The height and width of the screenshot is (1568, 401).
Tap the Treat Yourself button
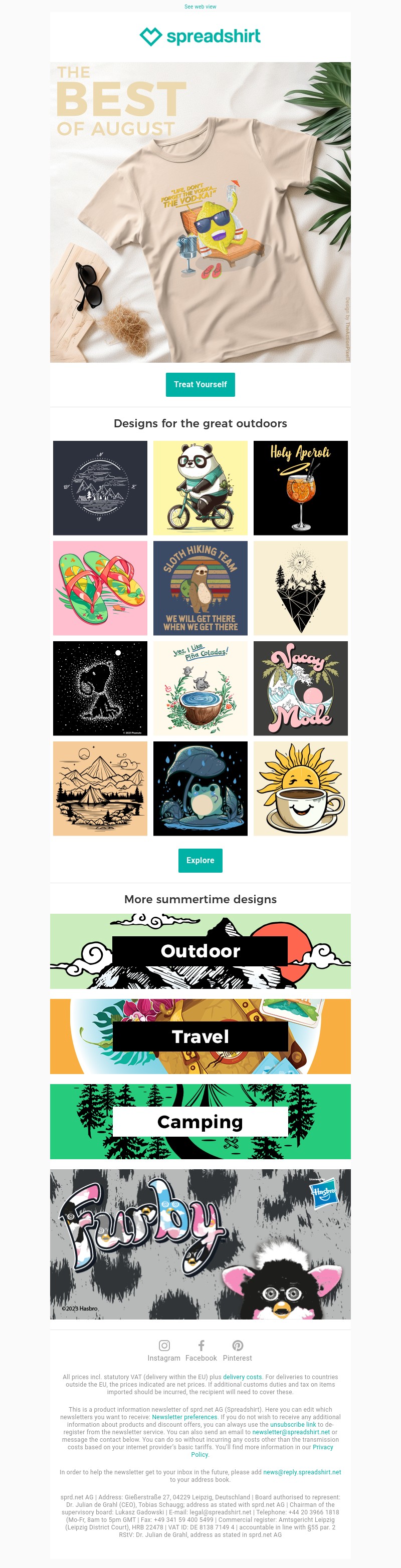tap(200, 384)
